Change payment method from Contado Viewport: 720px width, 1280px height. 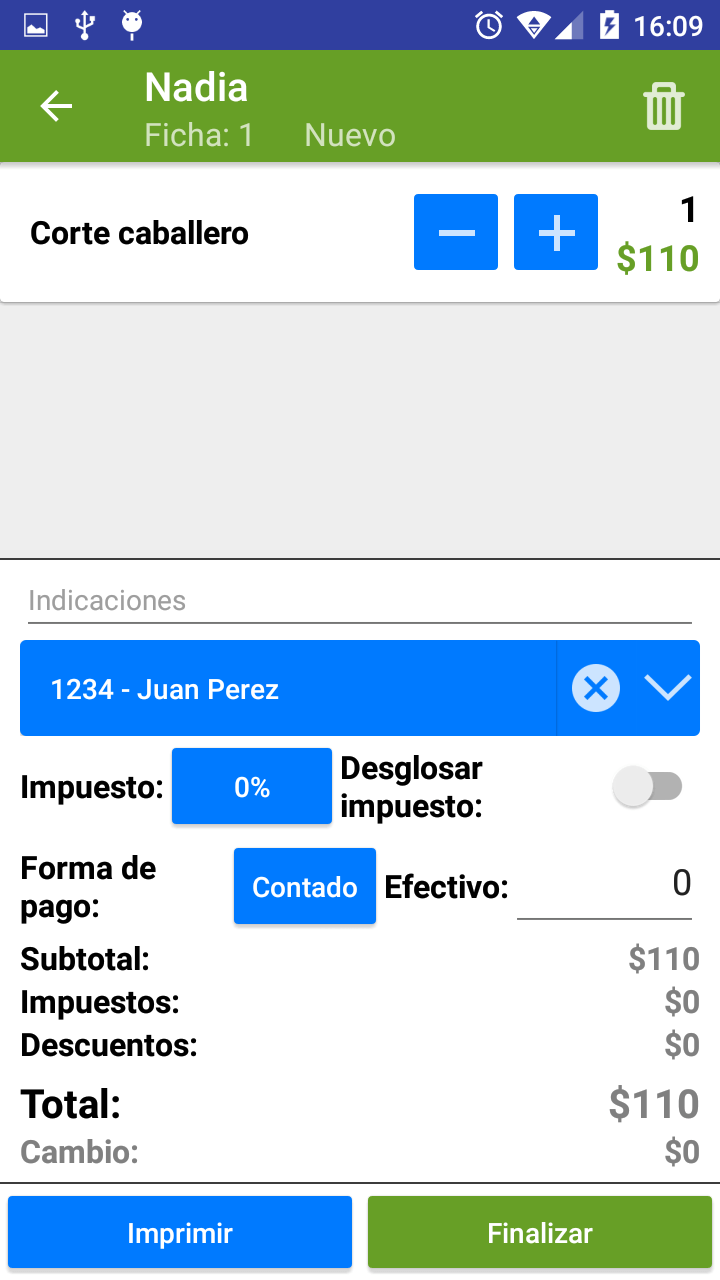pyautogui.click(x=305, y=886)
